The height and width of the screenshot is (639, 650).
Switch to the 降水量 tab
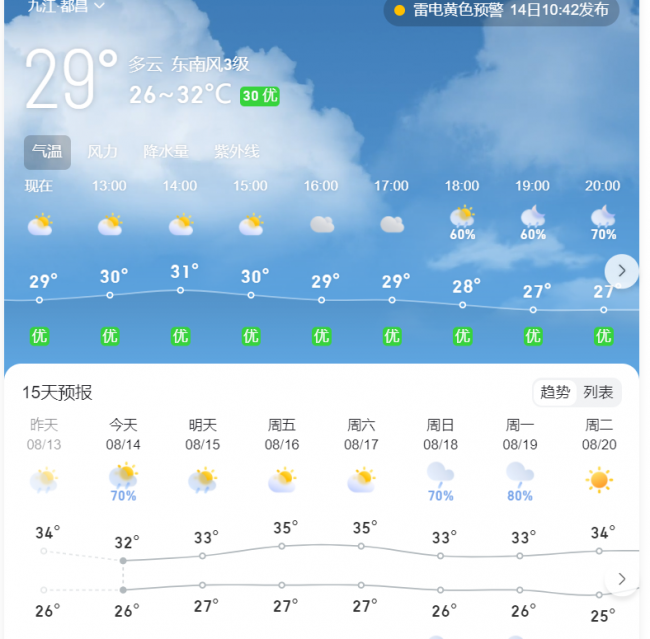pos(165,152)
